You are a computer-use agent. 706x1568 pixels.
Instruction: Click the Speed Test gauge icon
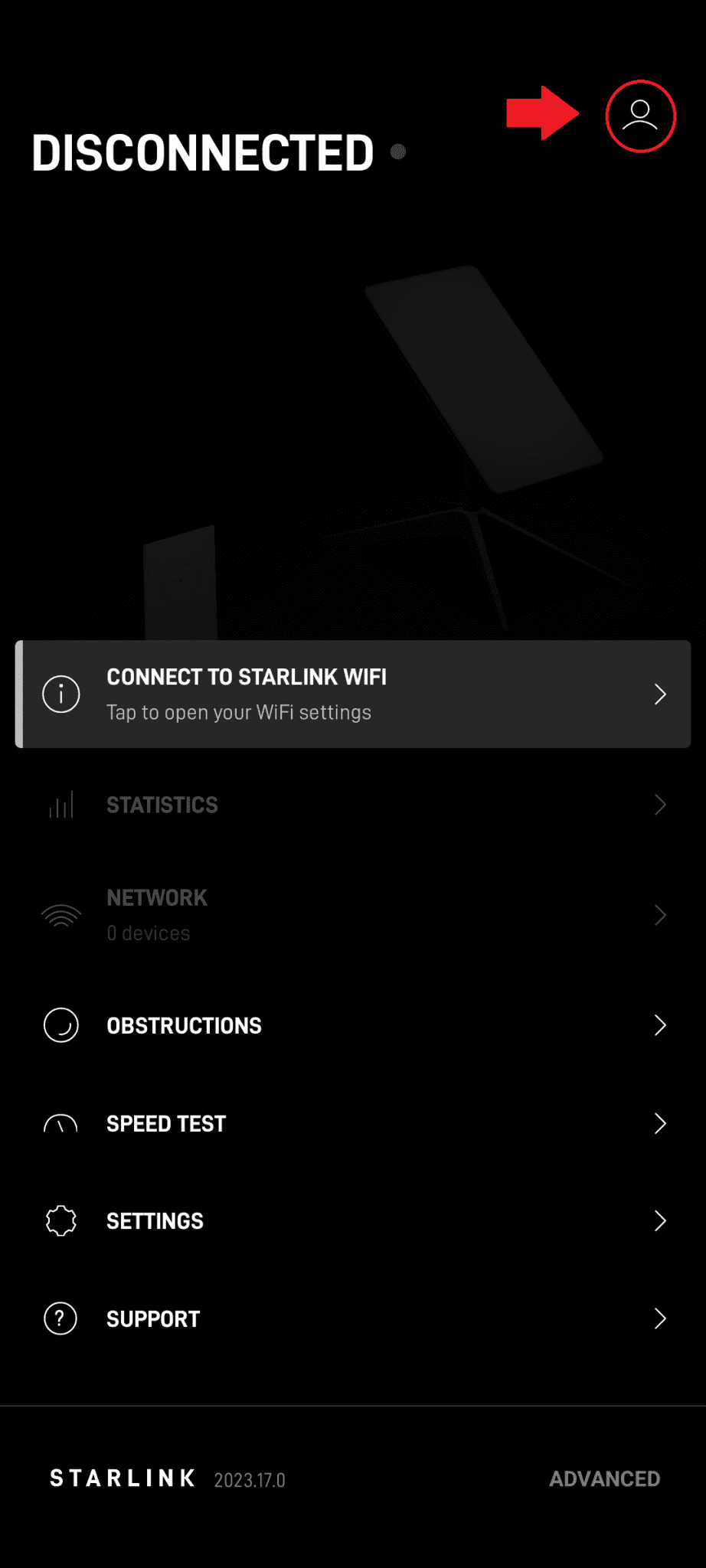pos(61,1123)
